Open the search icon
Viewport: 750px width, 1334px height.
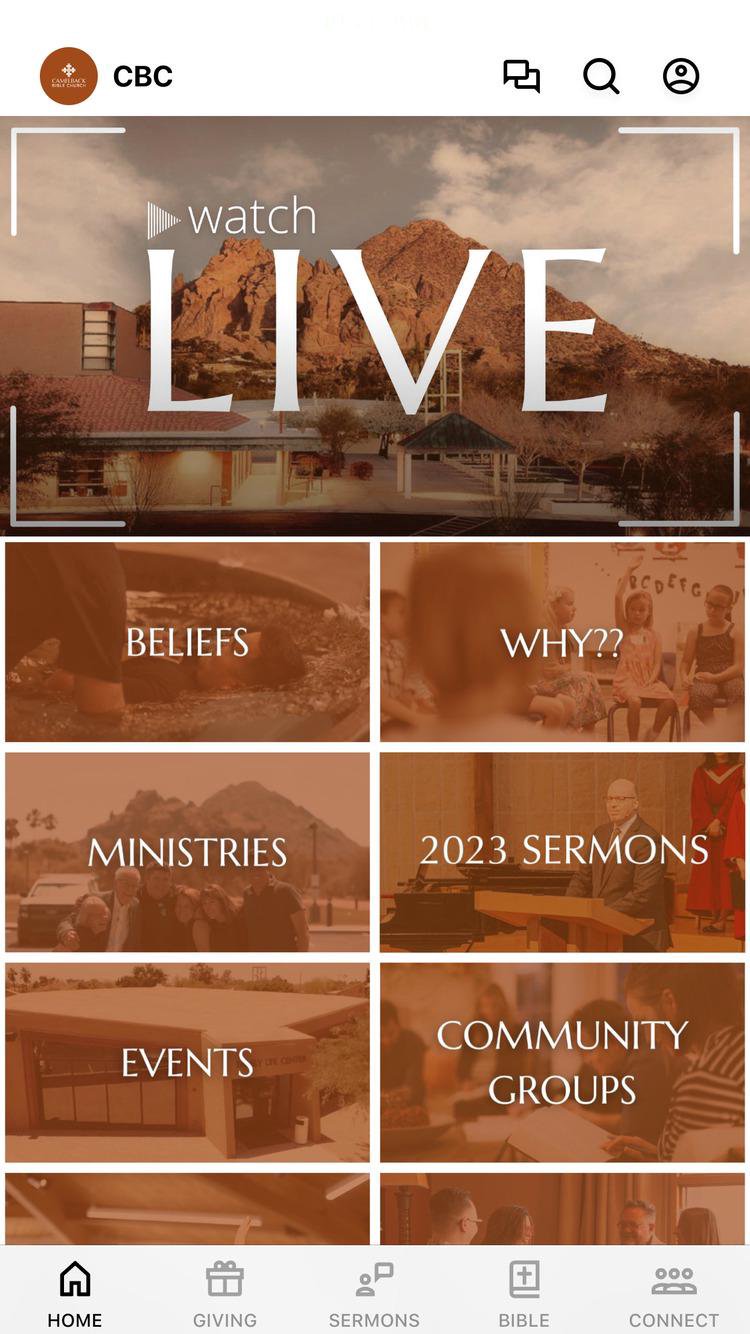601,76
